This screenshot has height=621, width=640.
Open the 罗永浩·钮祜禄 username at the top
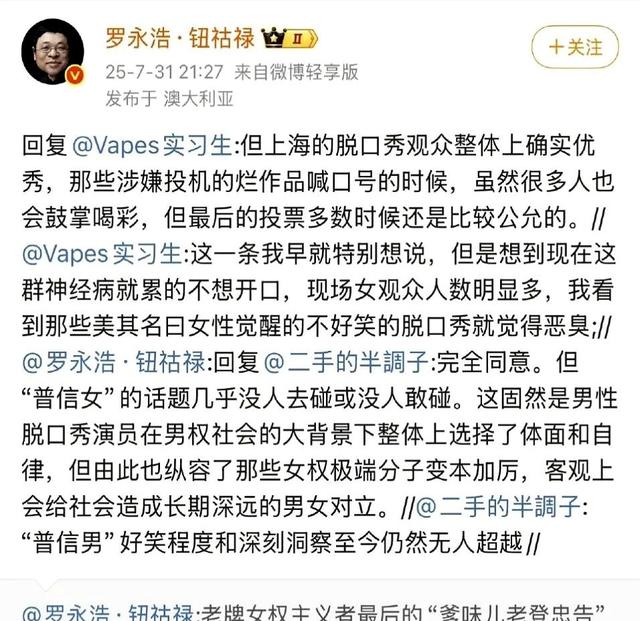[179, 39]
